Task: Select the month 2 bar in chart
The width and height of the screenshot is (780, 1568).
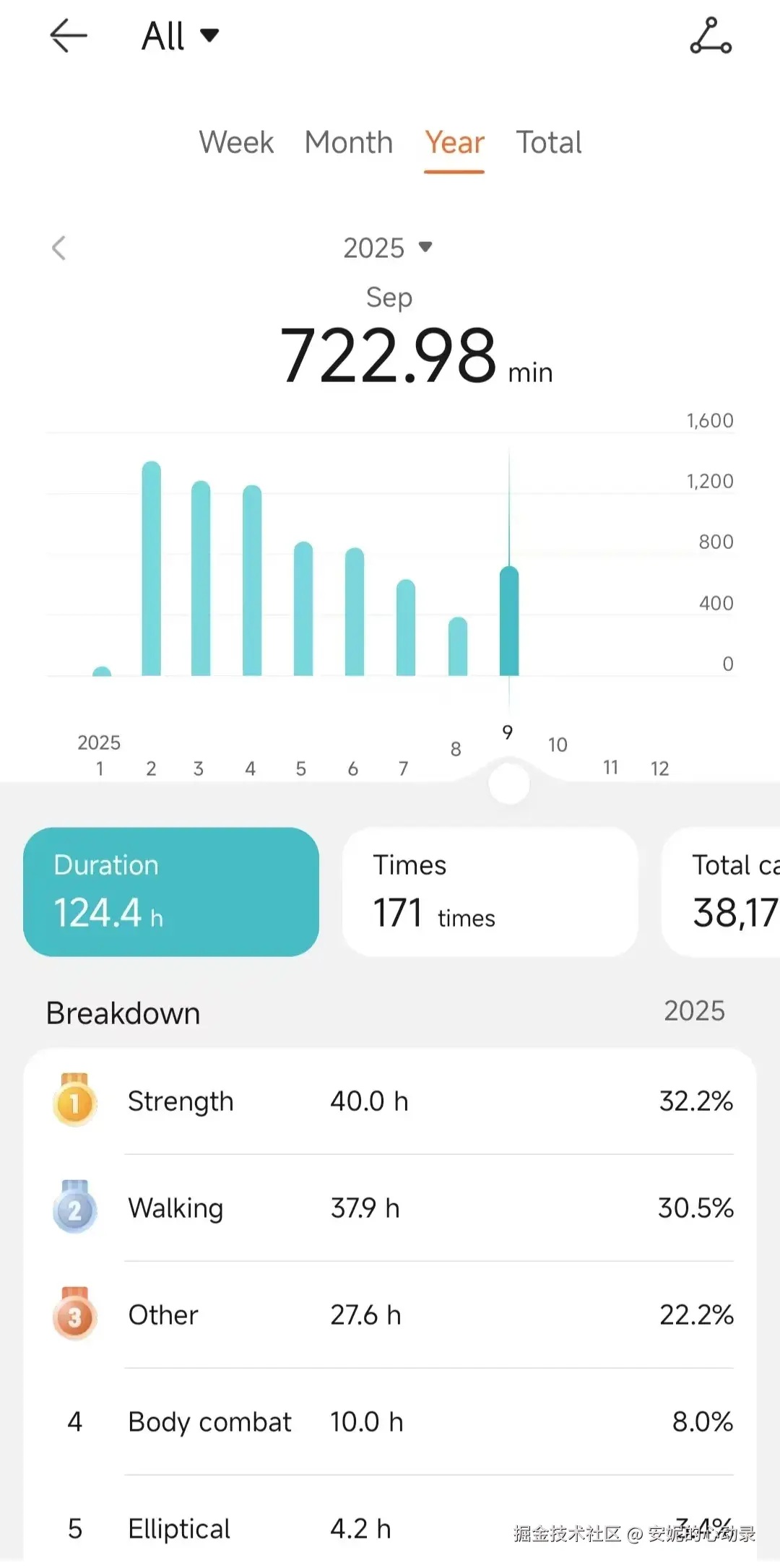Action: (152, 571)
